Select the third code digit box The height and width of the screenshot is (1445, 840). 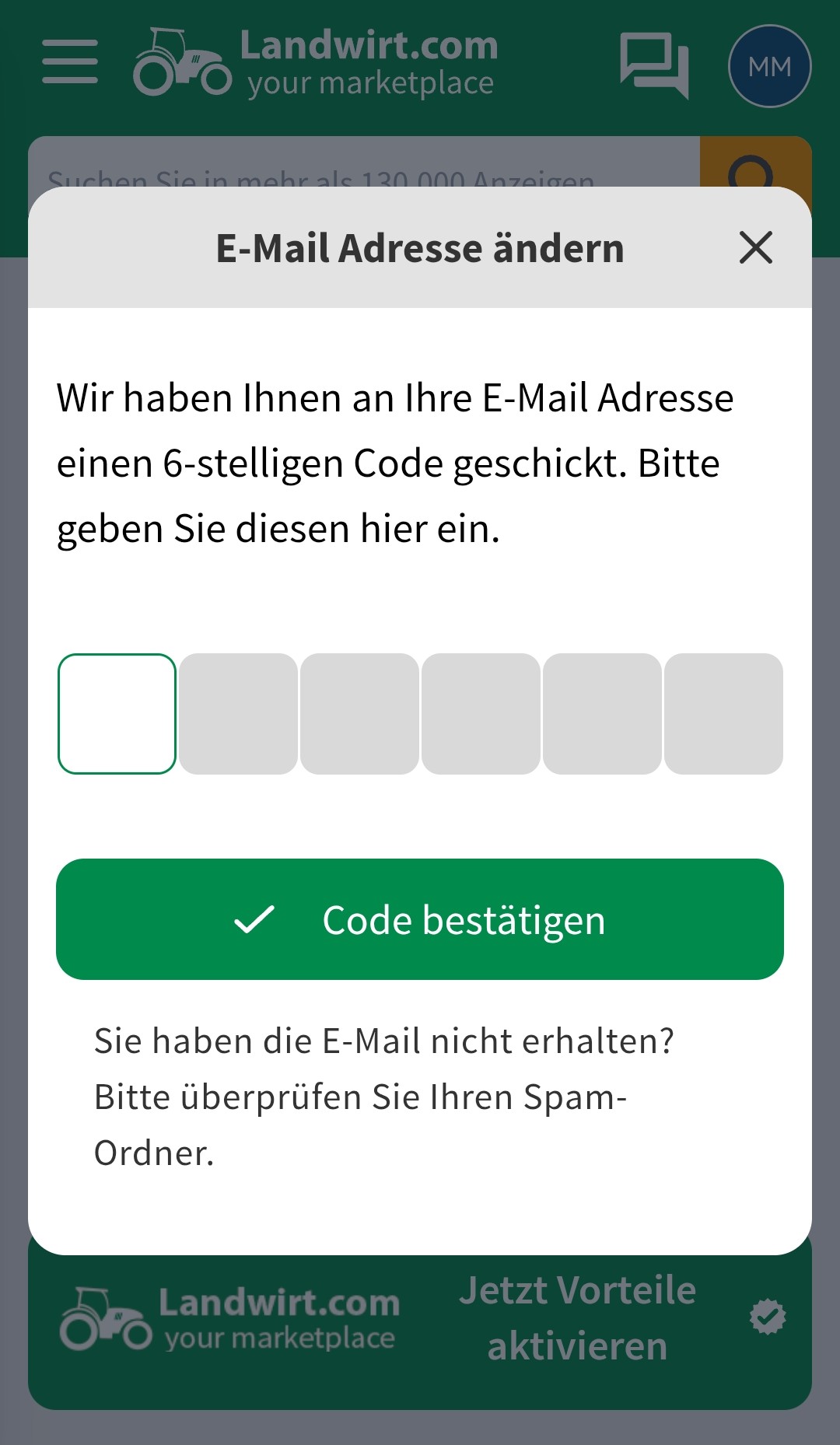[x=359, y=714]
